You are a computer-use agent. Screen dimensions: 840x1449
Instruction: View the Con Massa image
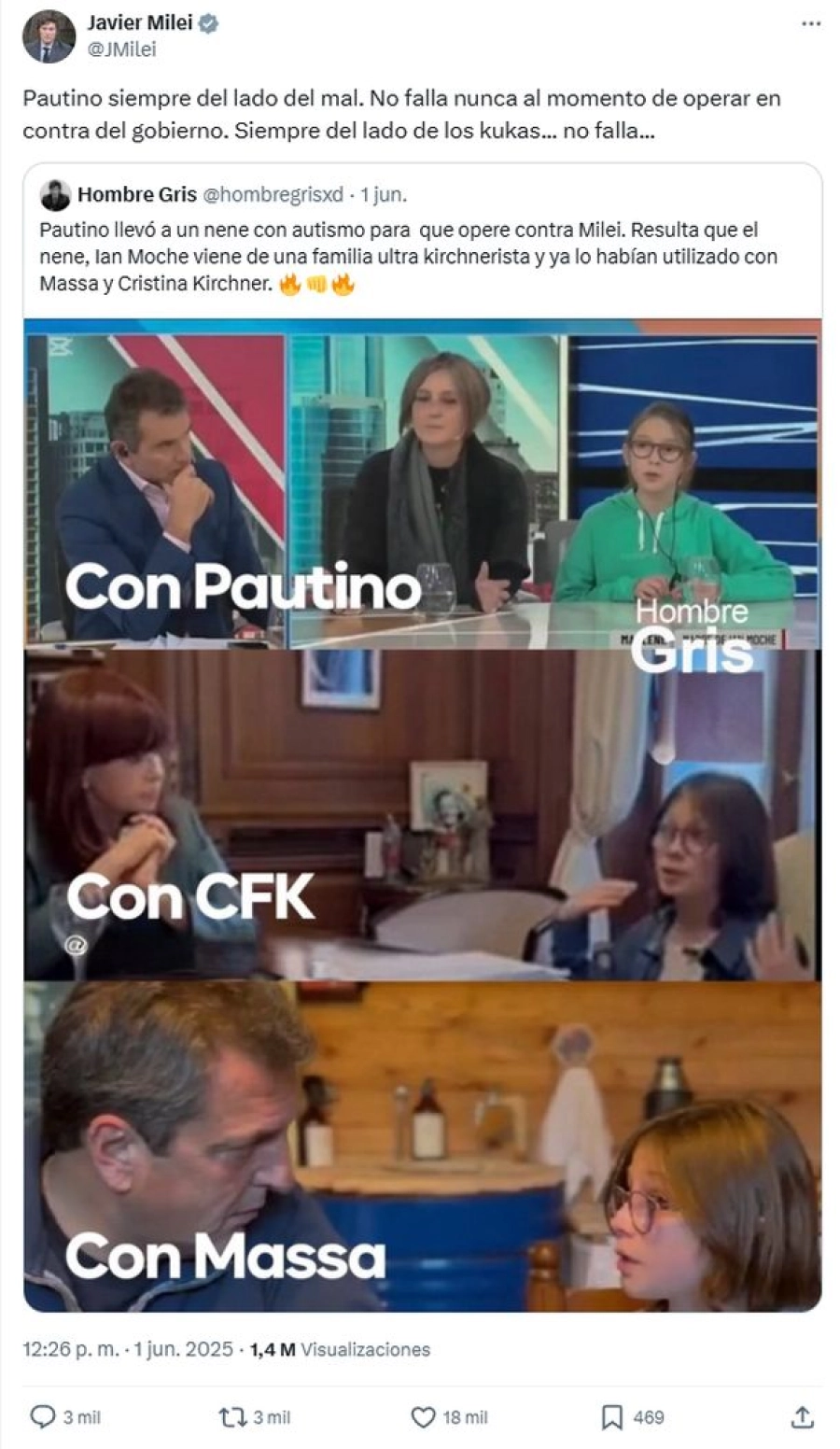422,1147
